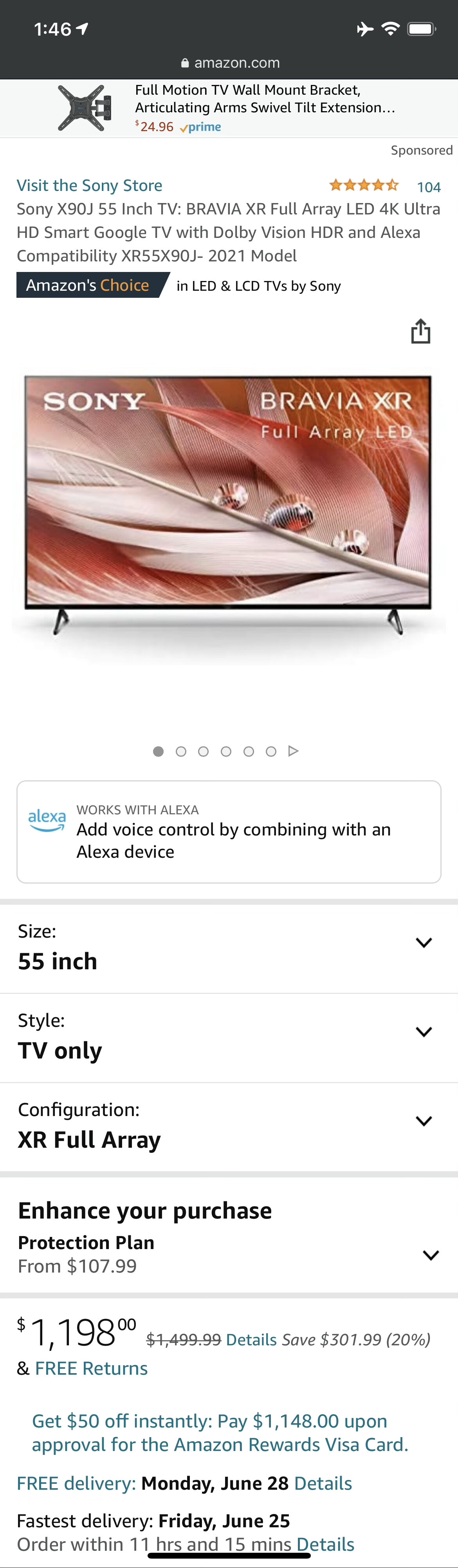Share this product listing
458x1568 pixels.
[x=420, y=332]
